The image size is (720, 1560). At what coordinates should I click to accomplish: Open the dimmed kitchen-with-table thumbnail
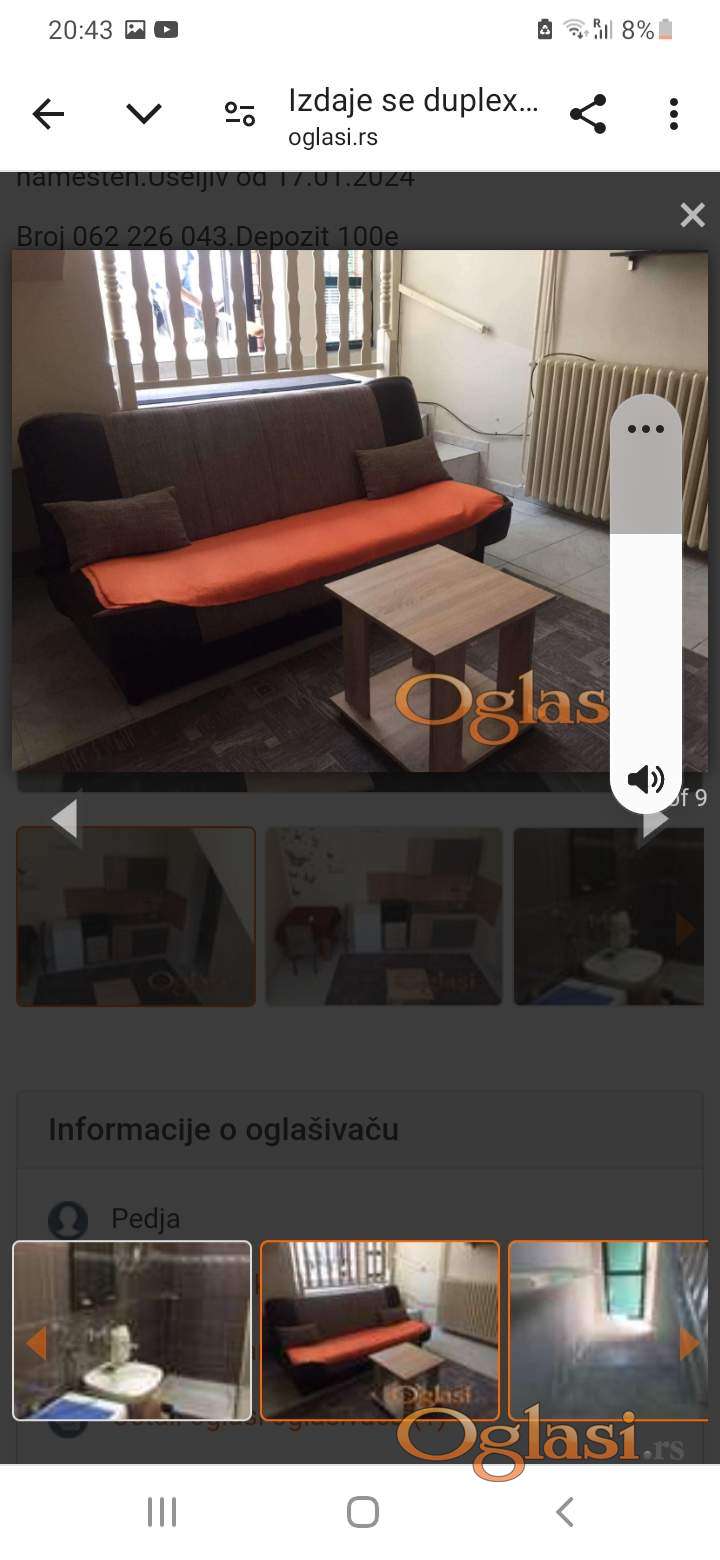(x=384, y=916)
